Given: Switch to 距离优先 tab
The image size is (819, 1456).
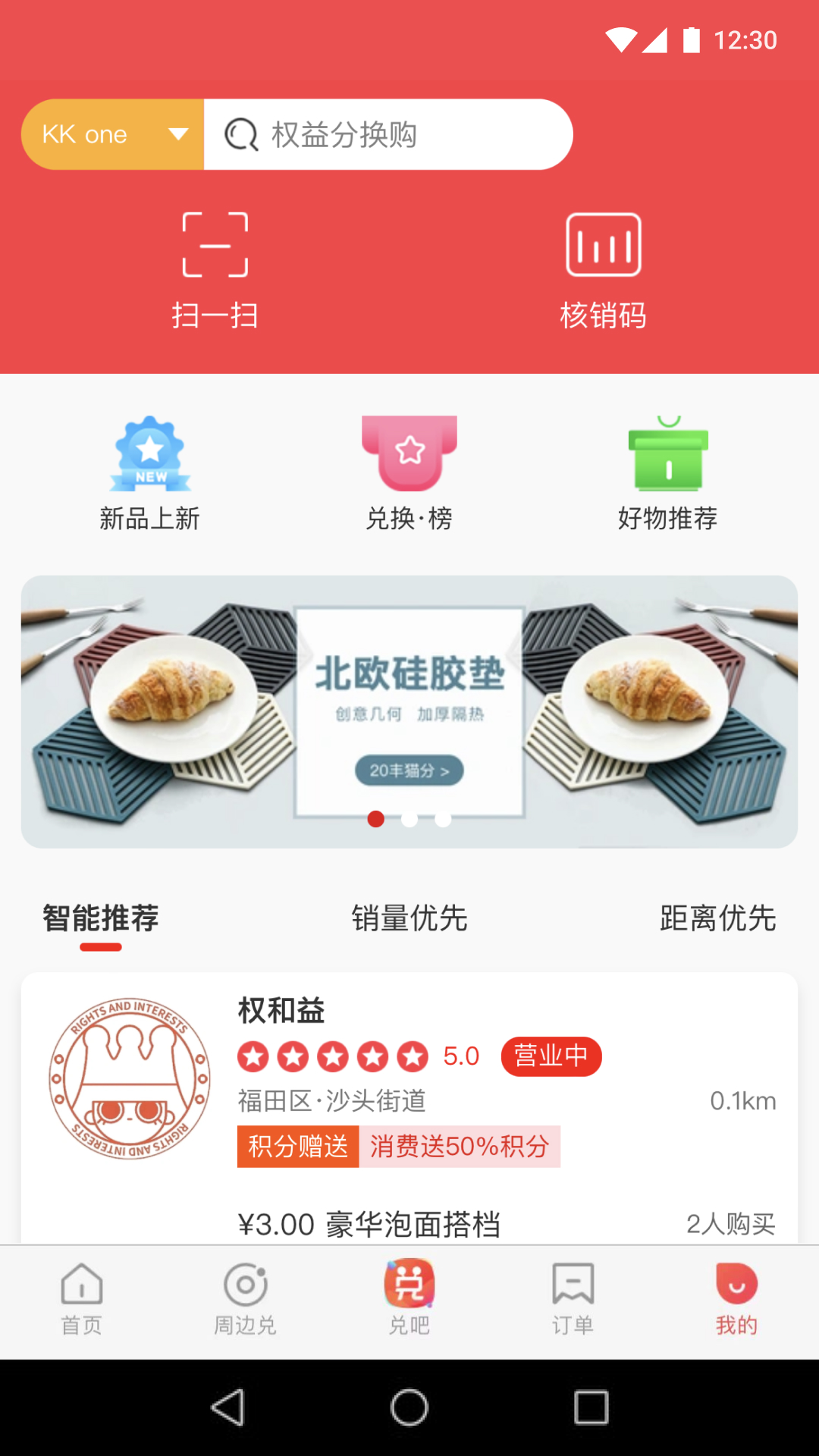Looking at the screenshot, I should 718,918.
